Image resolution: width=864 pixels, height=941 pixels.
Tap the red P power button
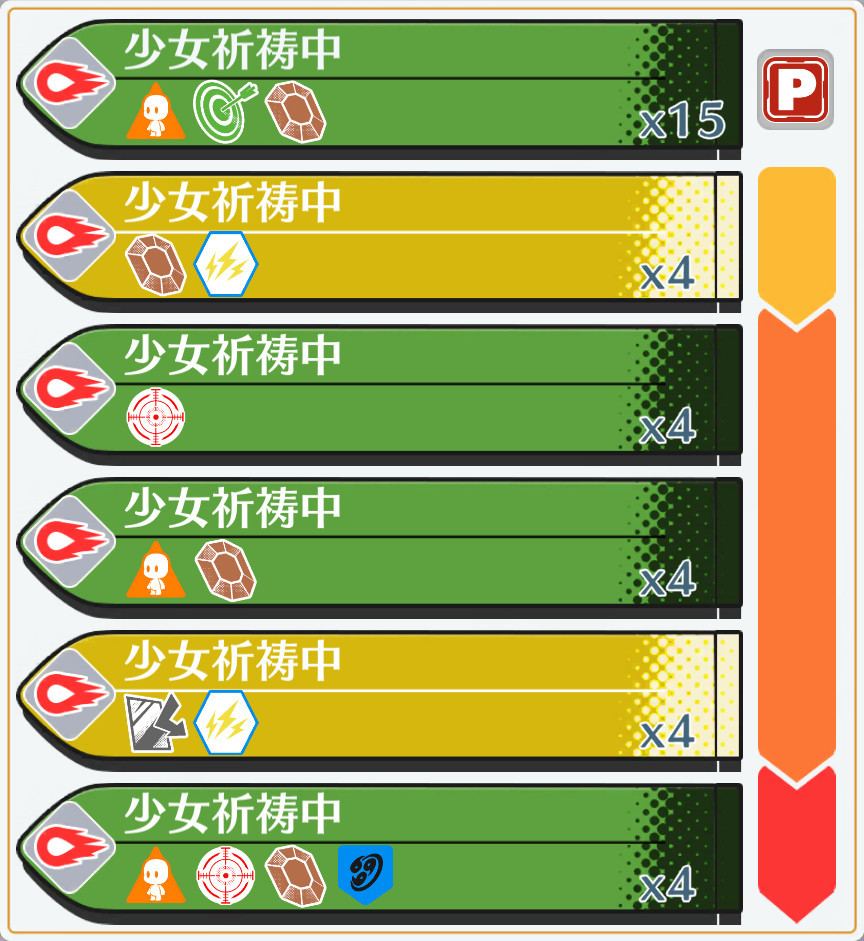click(795, 90)
